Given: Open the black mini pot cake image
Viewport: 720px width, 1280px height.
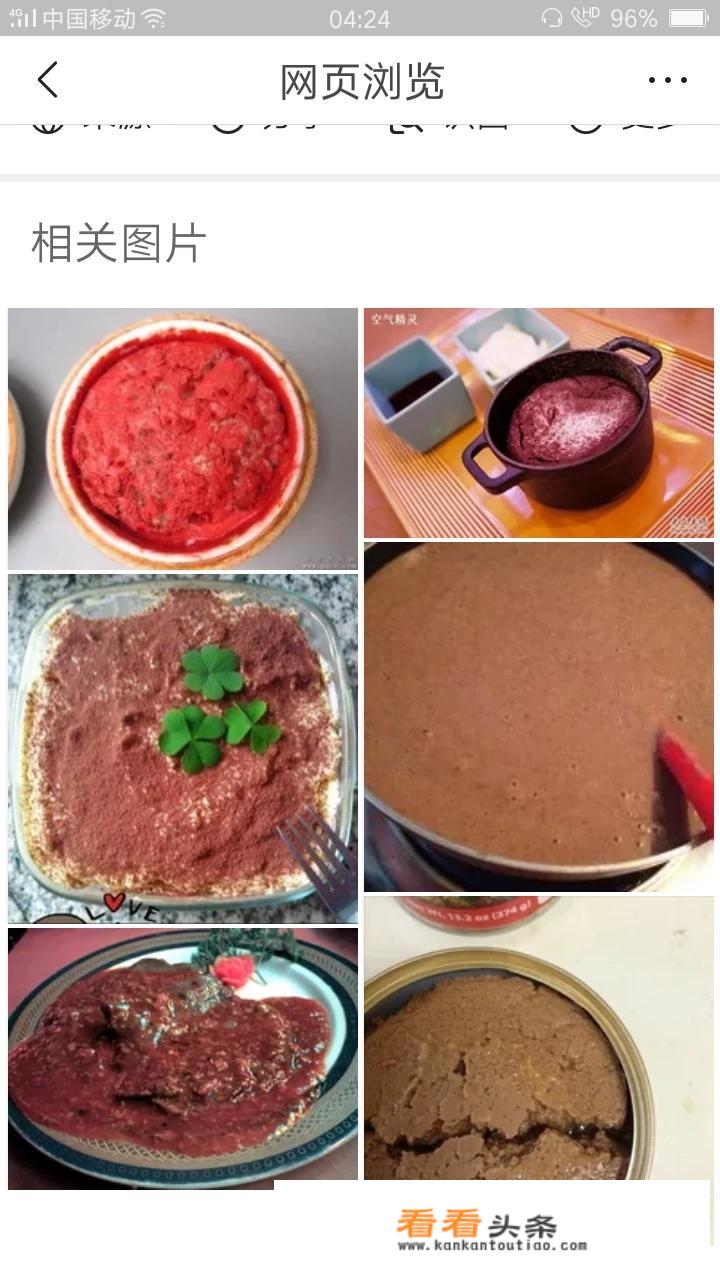Looking at the screenshot, I should tap(538, 423).
